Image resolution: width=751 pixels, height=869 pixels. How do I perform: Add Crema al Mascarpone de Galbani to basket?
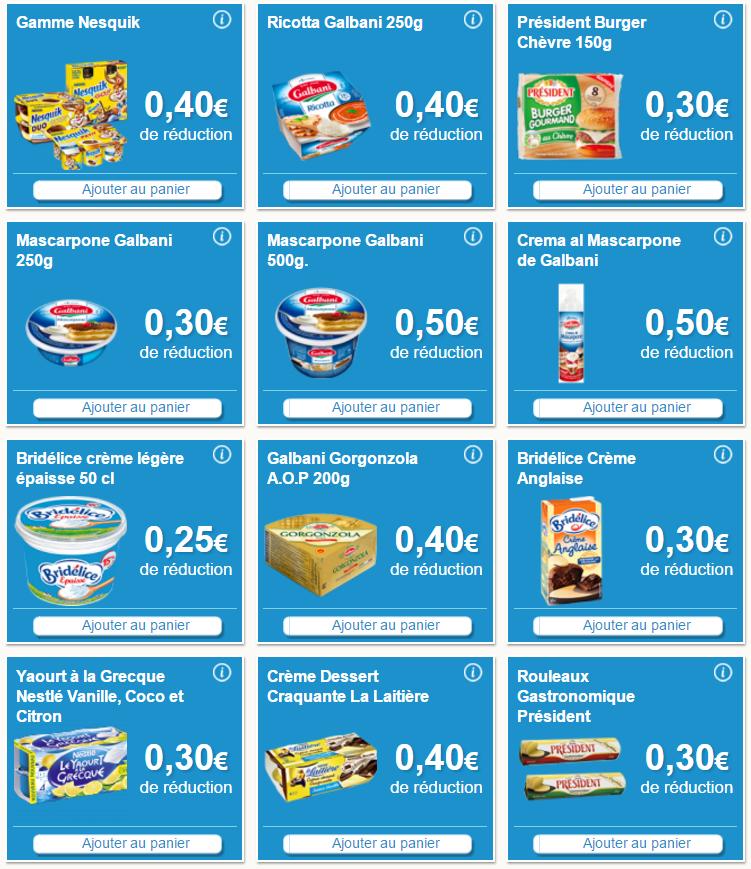tap(636, 407)
